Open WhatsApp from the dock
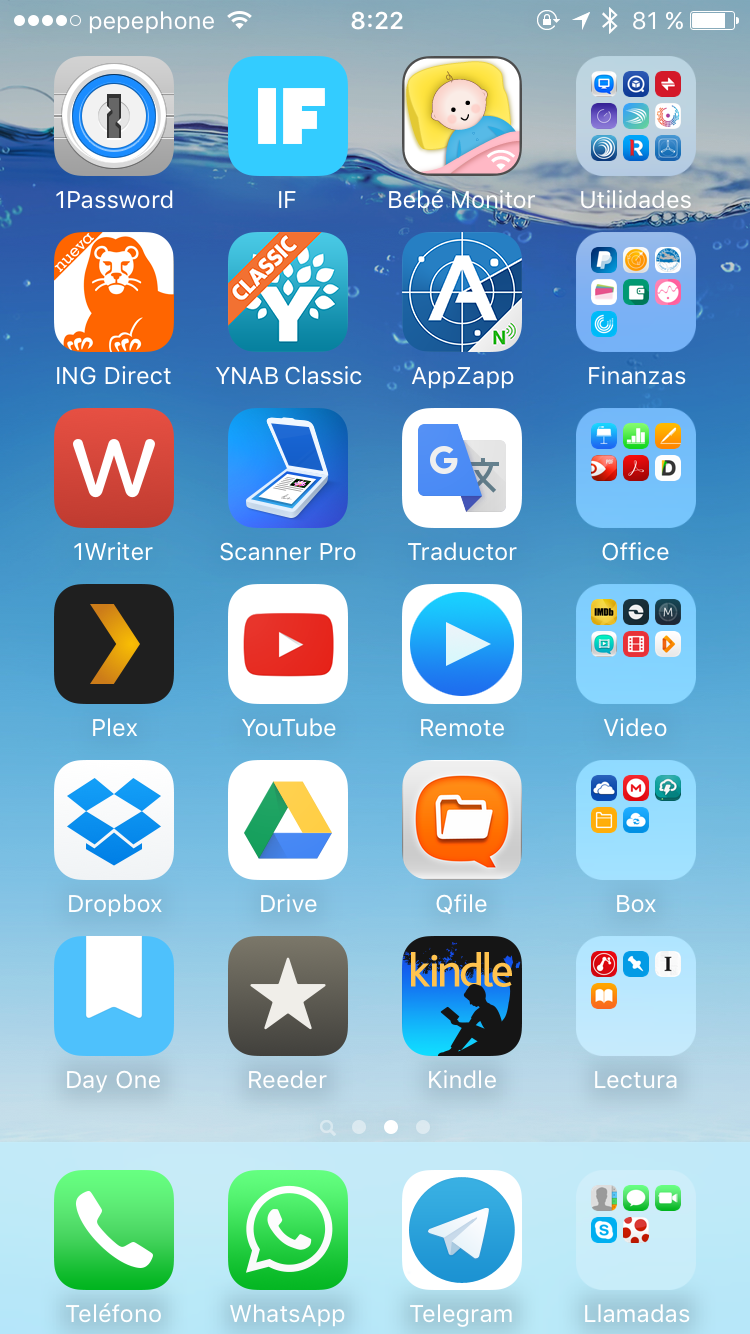 [288, 1230]
